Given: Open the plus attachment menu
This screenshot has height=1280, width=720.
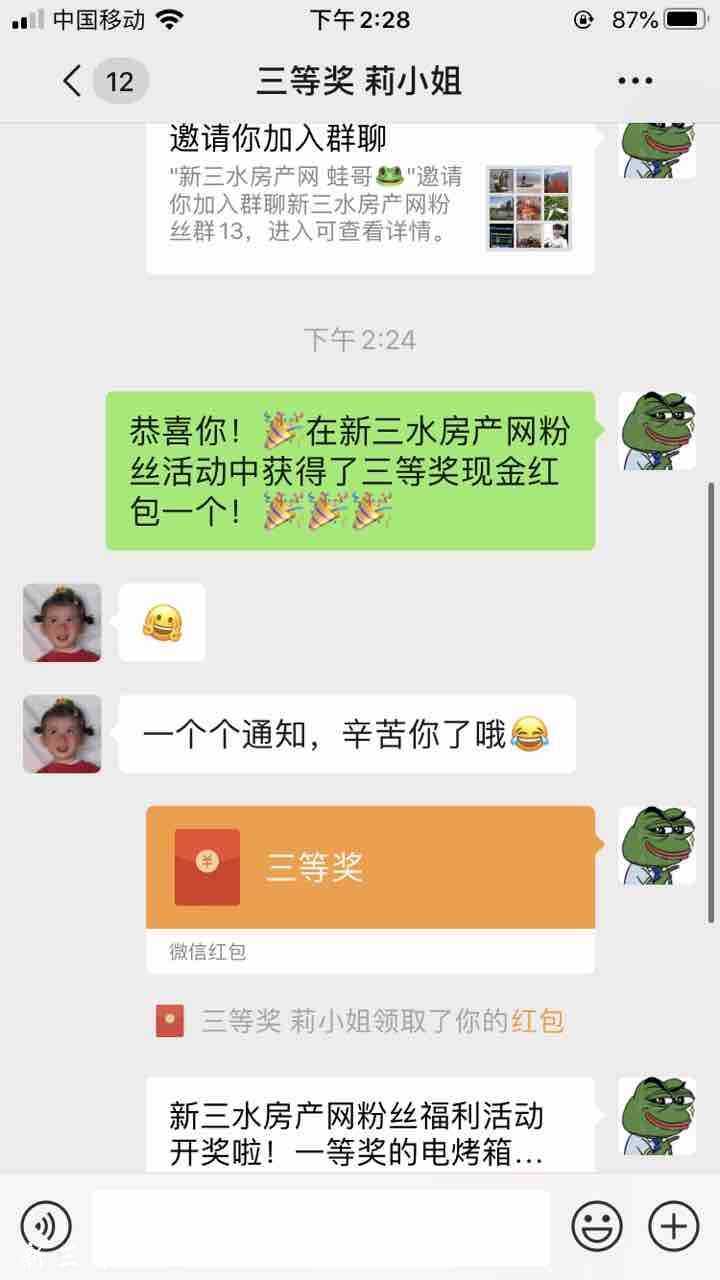Looking at the screenshot, I should click(x=674, y=1225).
